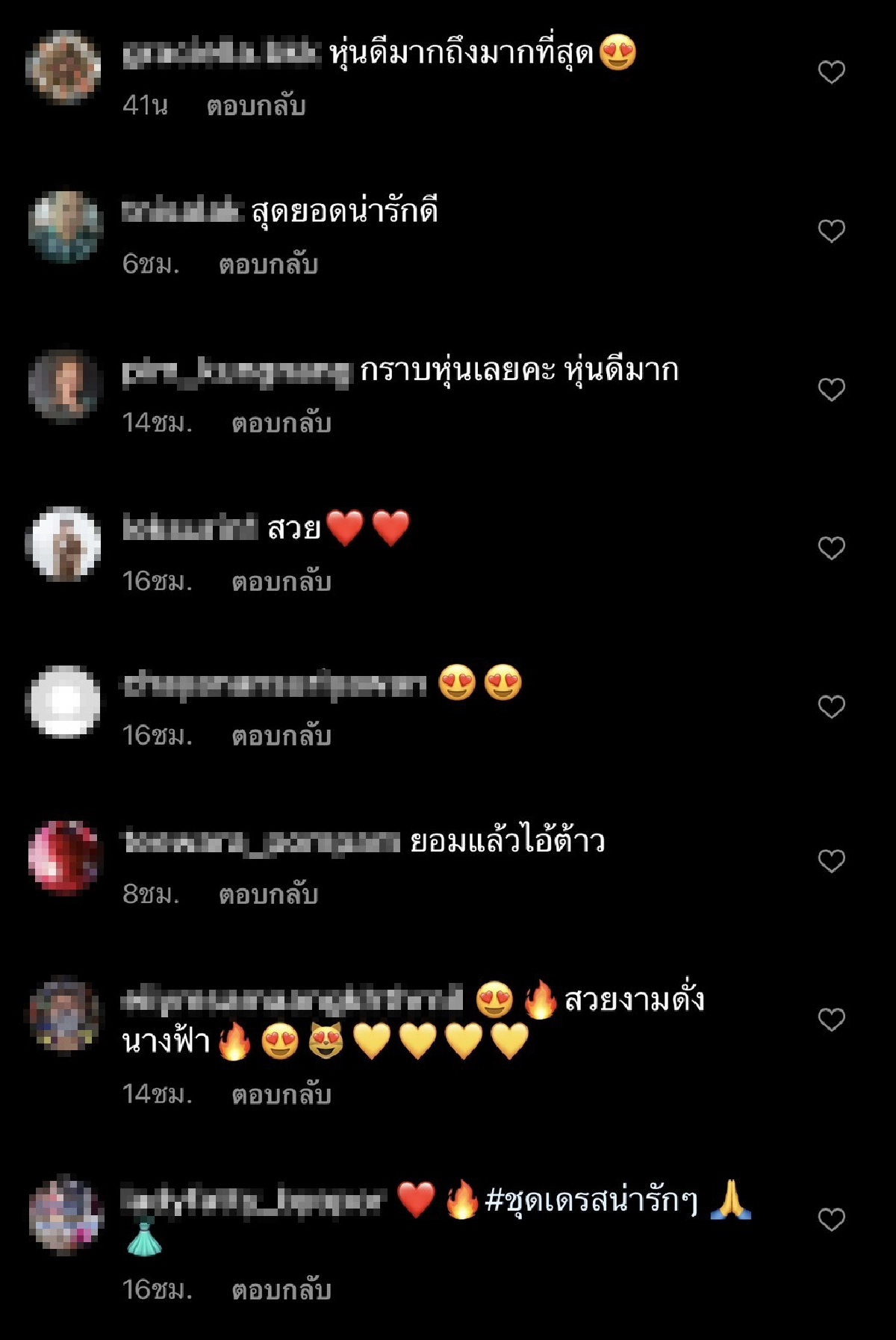
Task: Open the username of the third commenter
Action: click(239, 370)
